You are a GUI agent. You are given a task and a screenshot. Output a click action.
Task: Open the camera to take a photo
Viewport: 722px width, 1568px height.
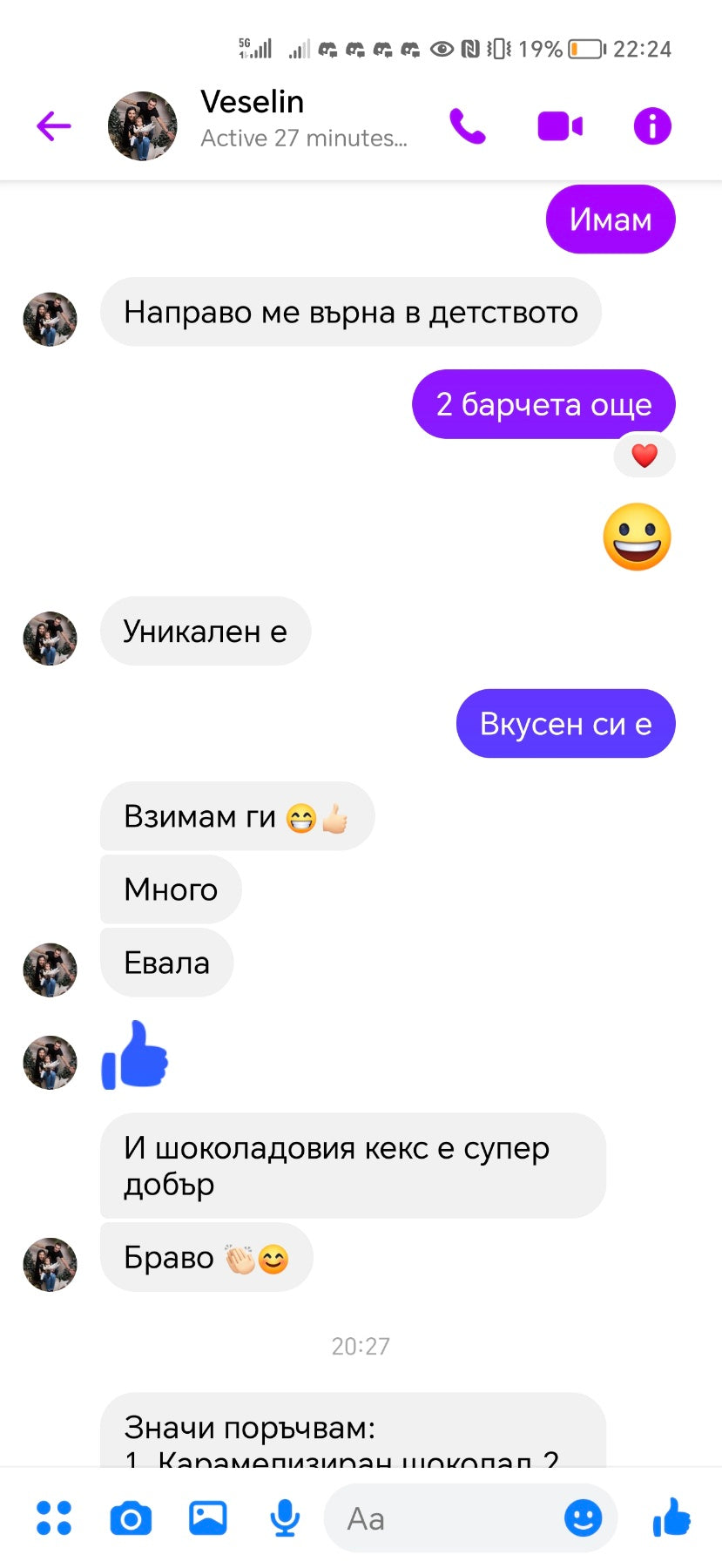[x=131, y=1518]
